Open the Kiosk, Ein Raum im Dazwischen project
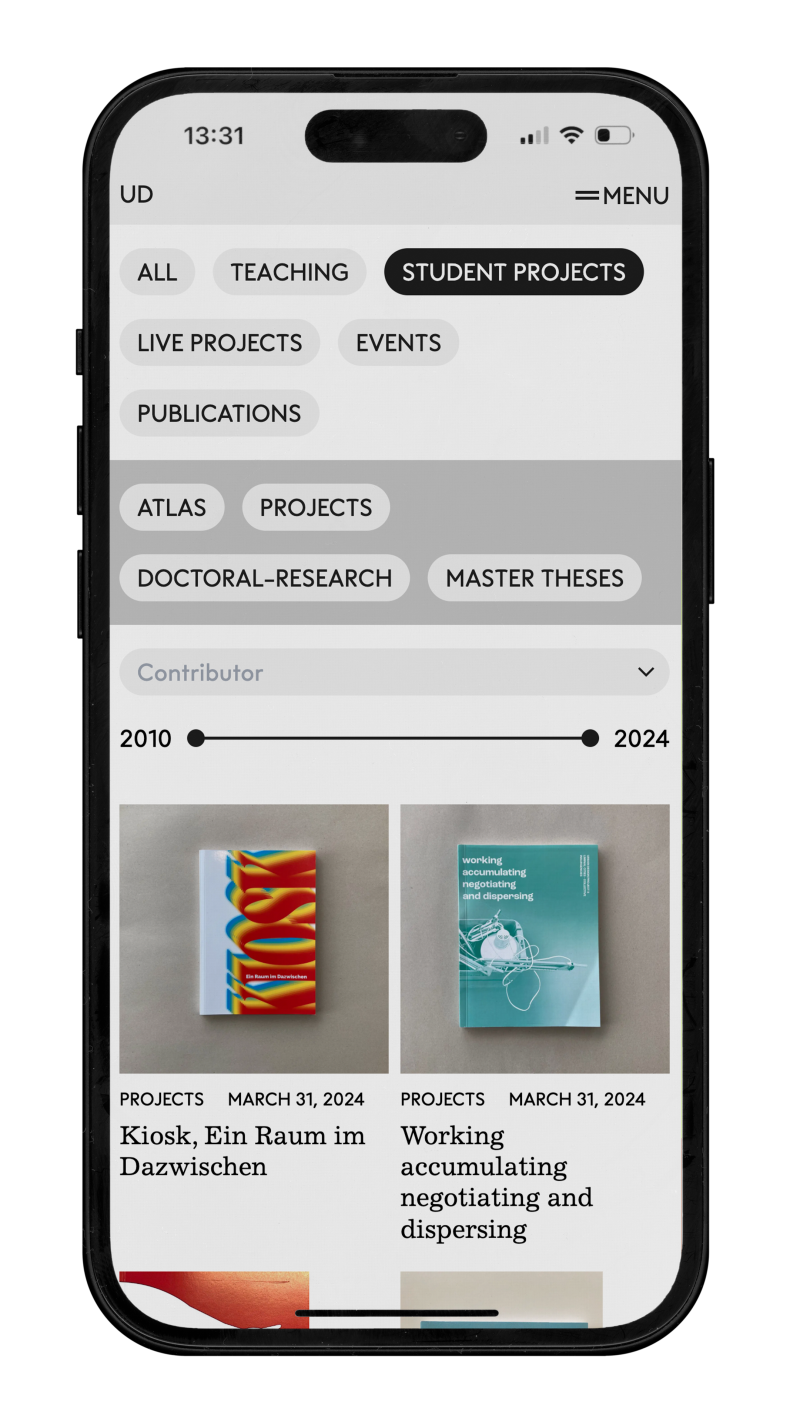 click(254, 938)
